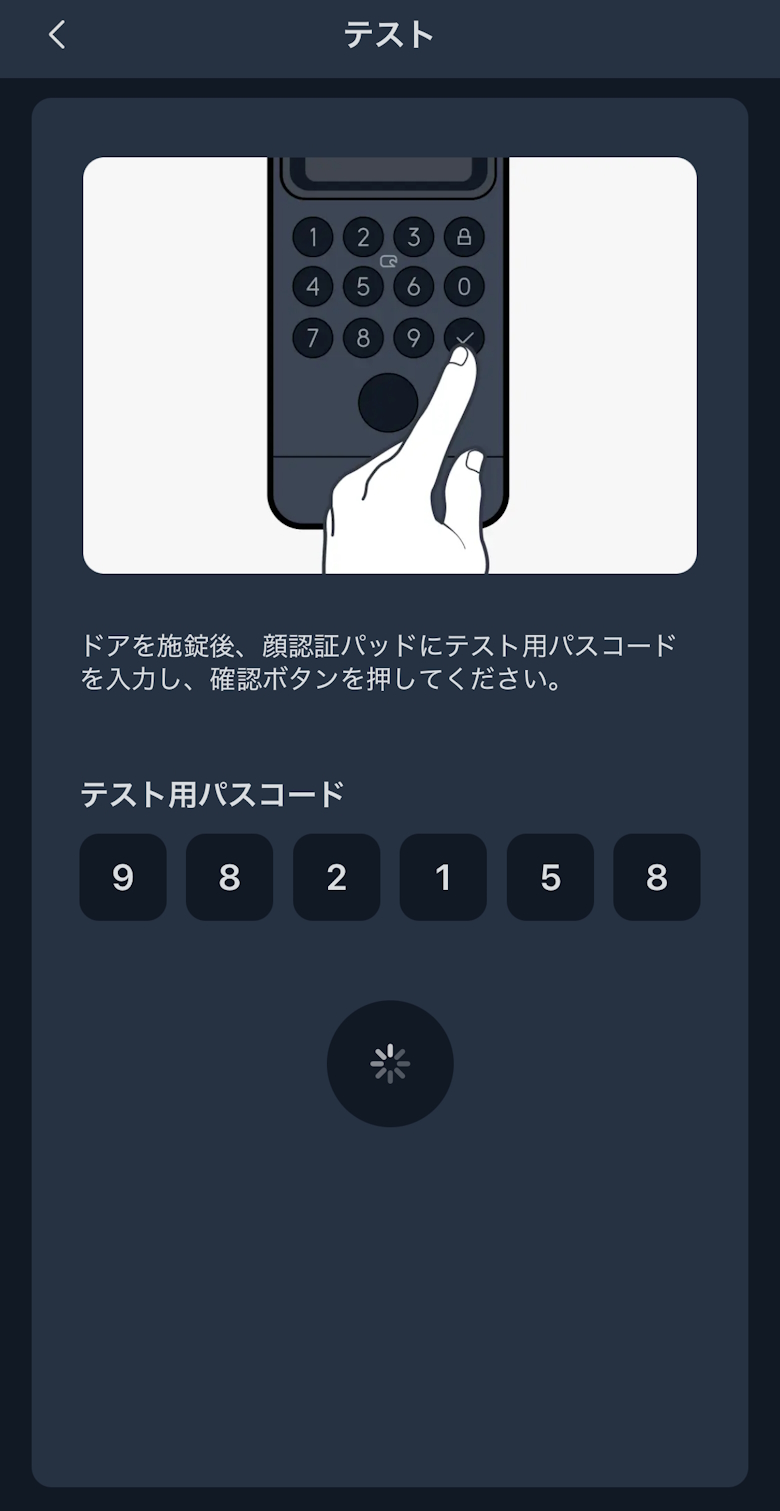Viewport: 780px width, 1511px height.
Task: Go back from the テスト screen
Action: pos(57,35)
